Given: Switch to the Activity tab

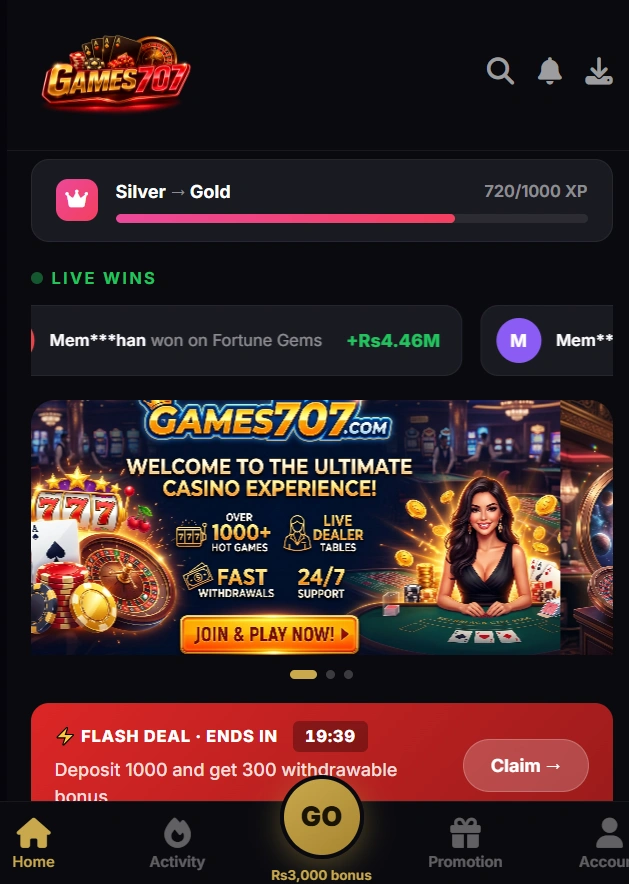Looking at the screenshot, I should 177,843.
